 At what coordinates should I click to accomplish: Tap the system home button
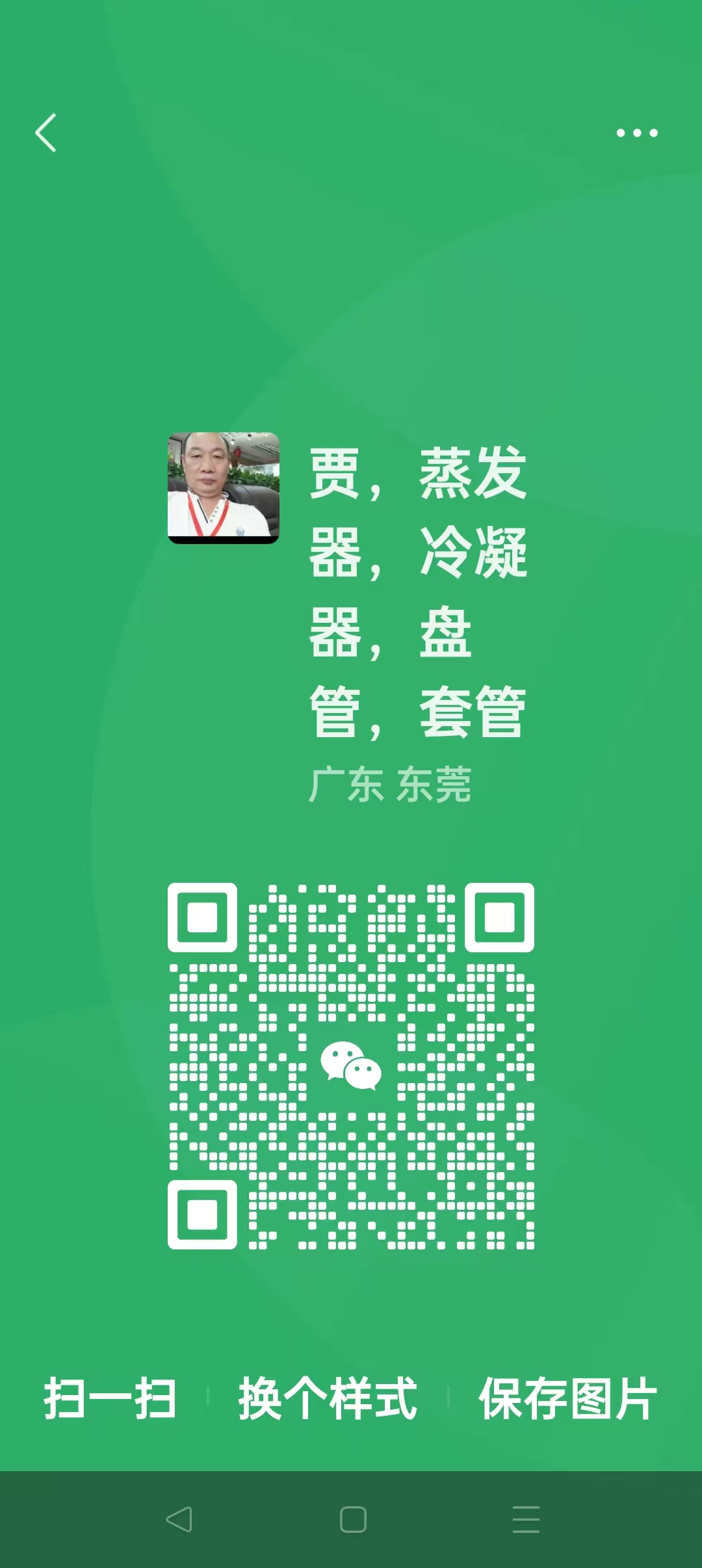353,1519
